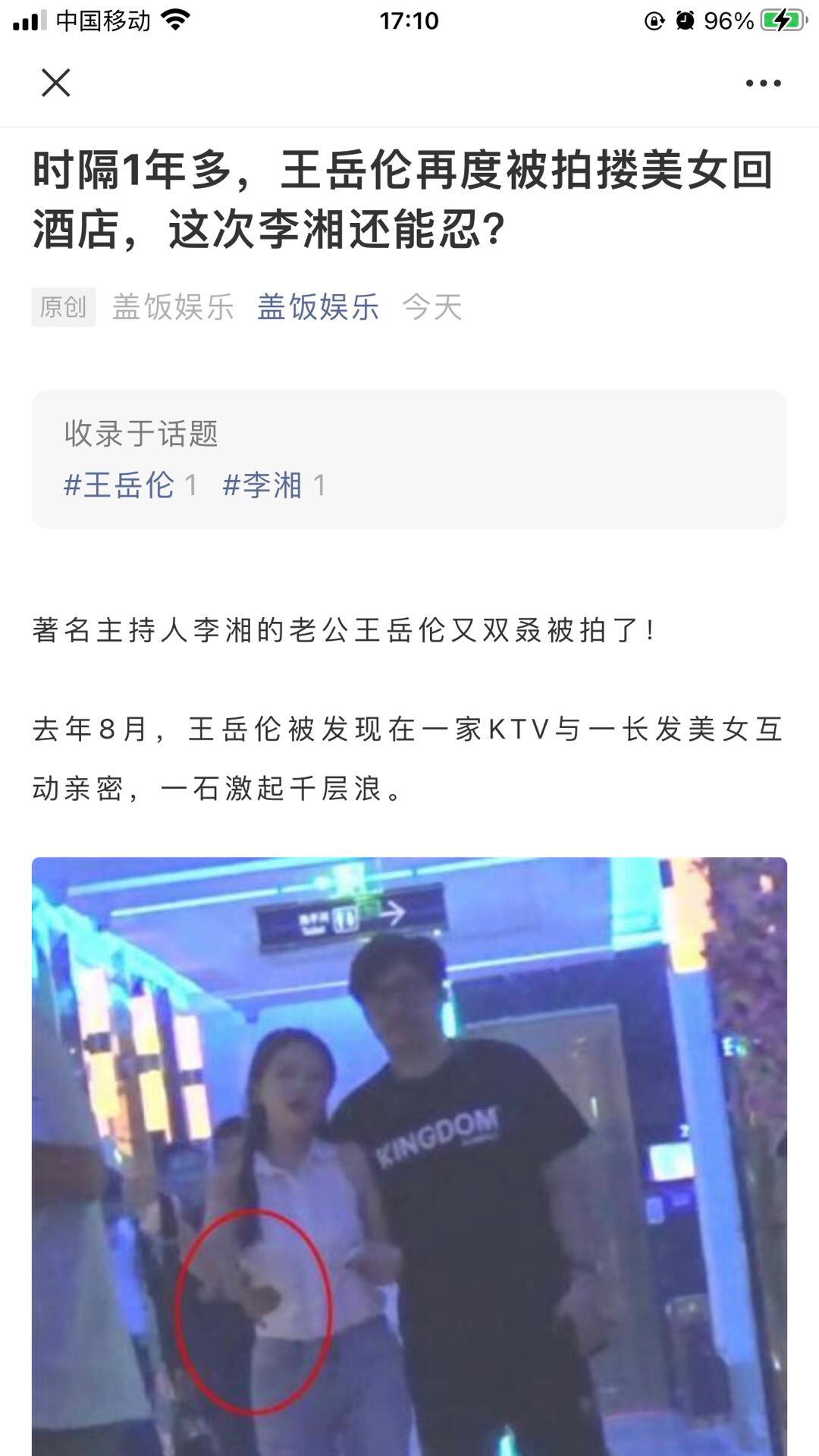Close the article page

pos(55,83)
